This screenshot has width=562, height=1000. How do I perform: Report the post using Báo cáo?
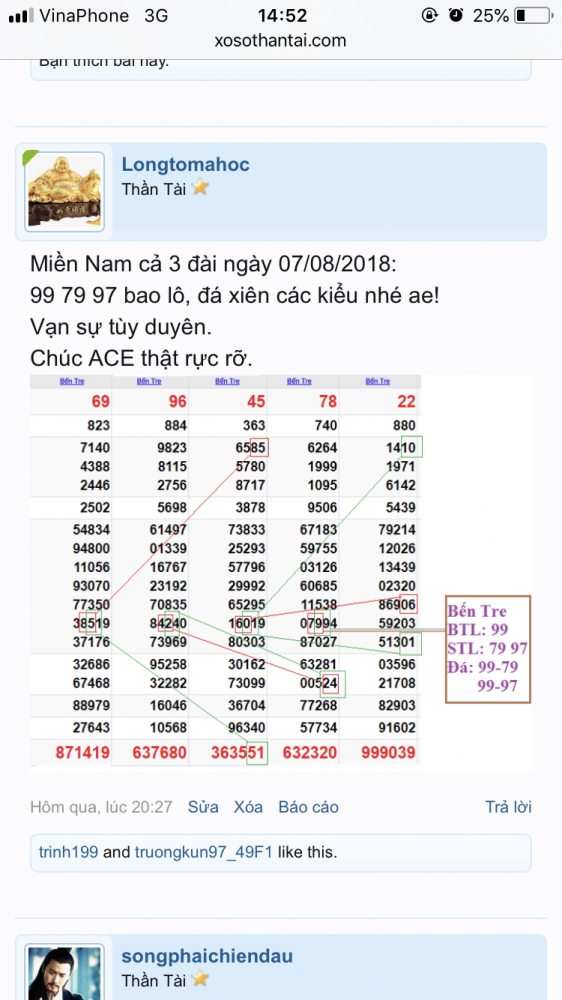pyautogui.click(x=308, y=807)
